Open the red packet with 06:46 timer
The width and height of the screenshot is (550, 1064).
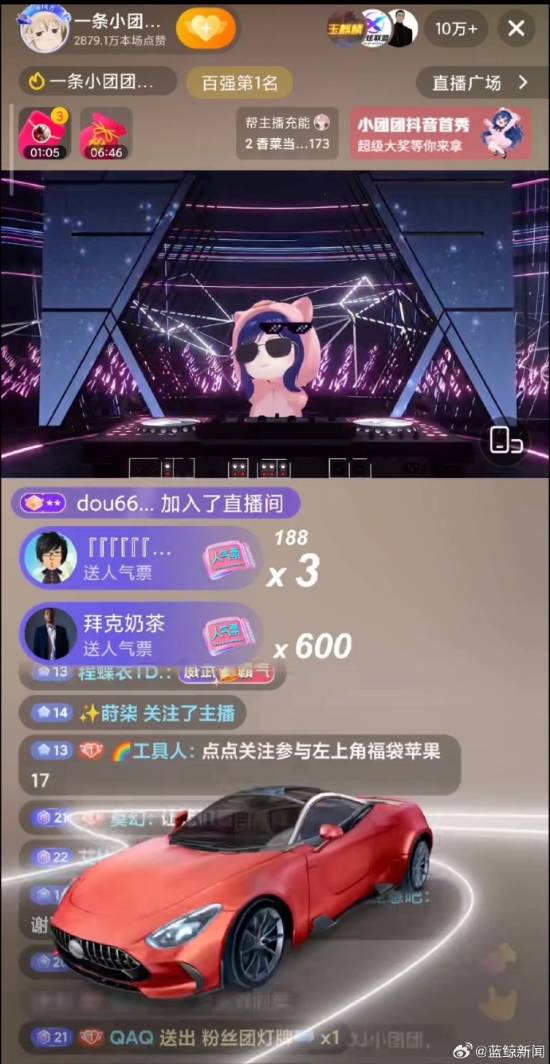[106, 133]
